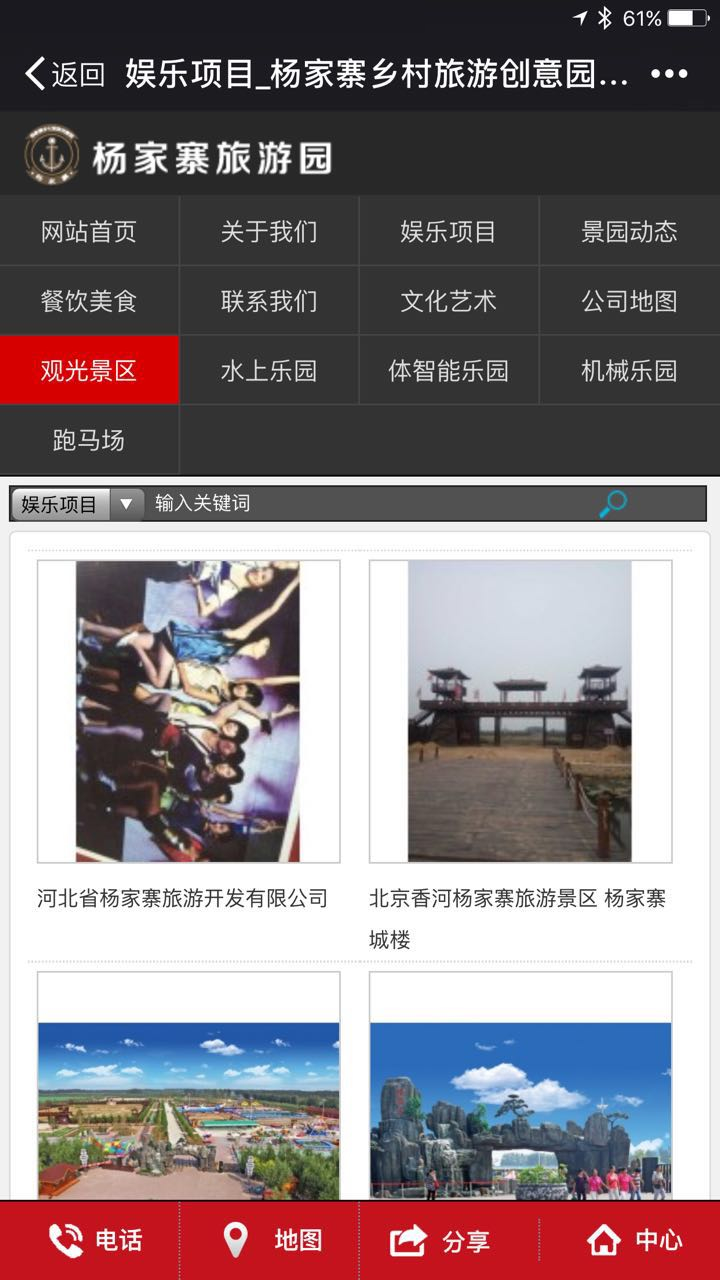720x1280 pixels.
Task: Select the 机械乐园 category
Action: point(629,371)
